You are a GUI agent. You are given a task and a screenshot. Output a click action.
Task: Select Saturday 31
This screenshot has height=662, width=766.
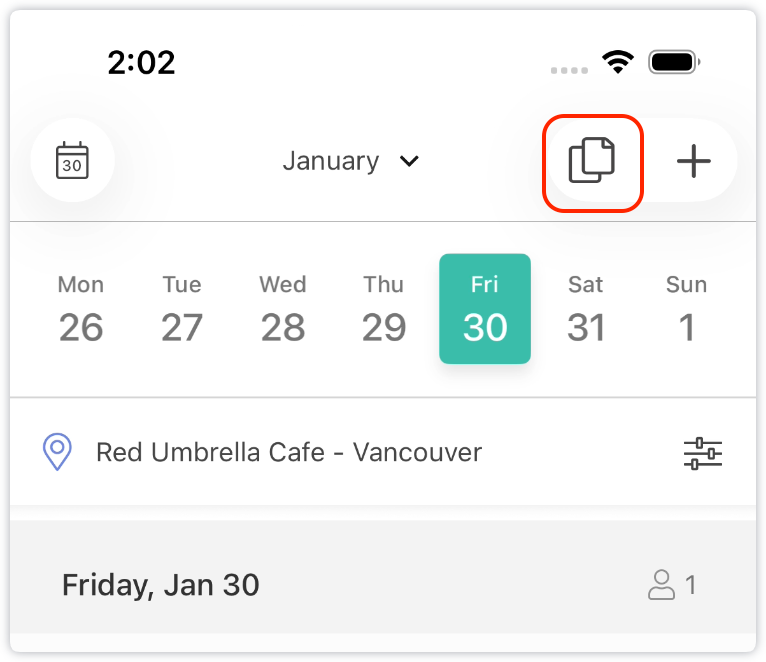(586, 309)
